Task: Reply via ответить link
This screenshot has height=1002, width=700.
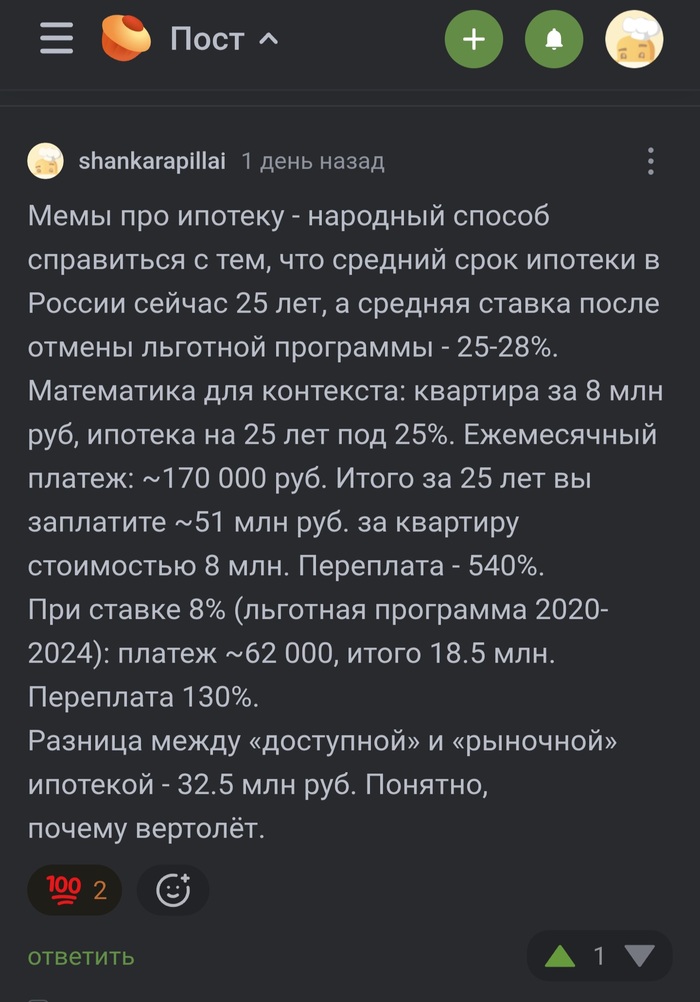Action: tap(81, 957)
